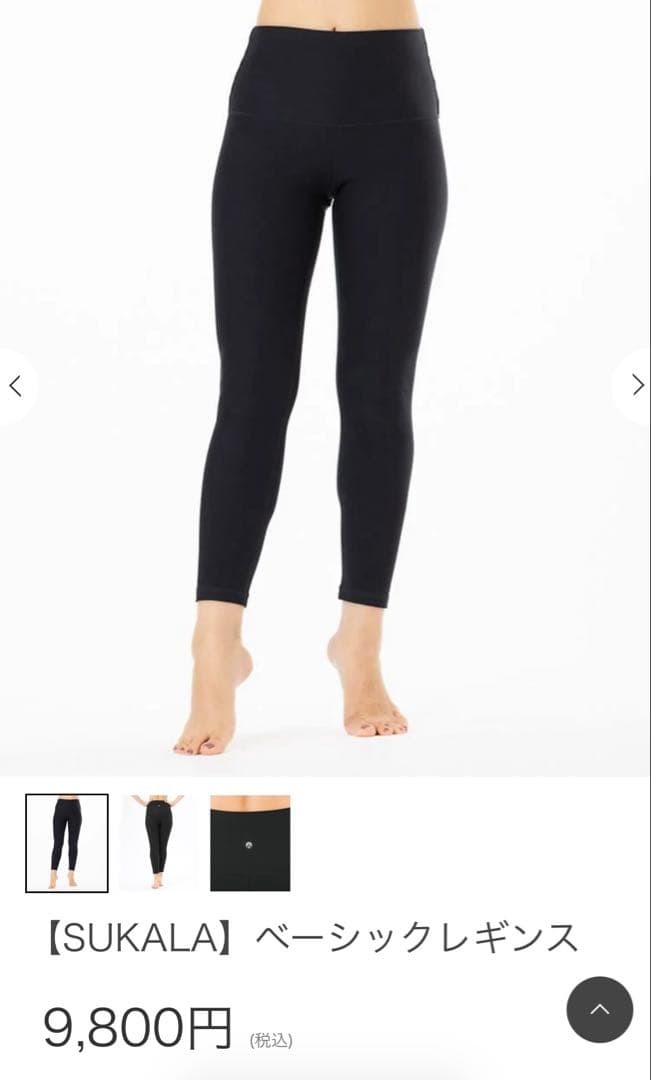
Task: Select the front view leggings thumbnail
Action: (67, 843)
